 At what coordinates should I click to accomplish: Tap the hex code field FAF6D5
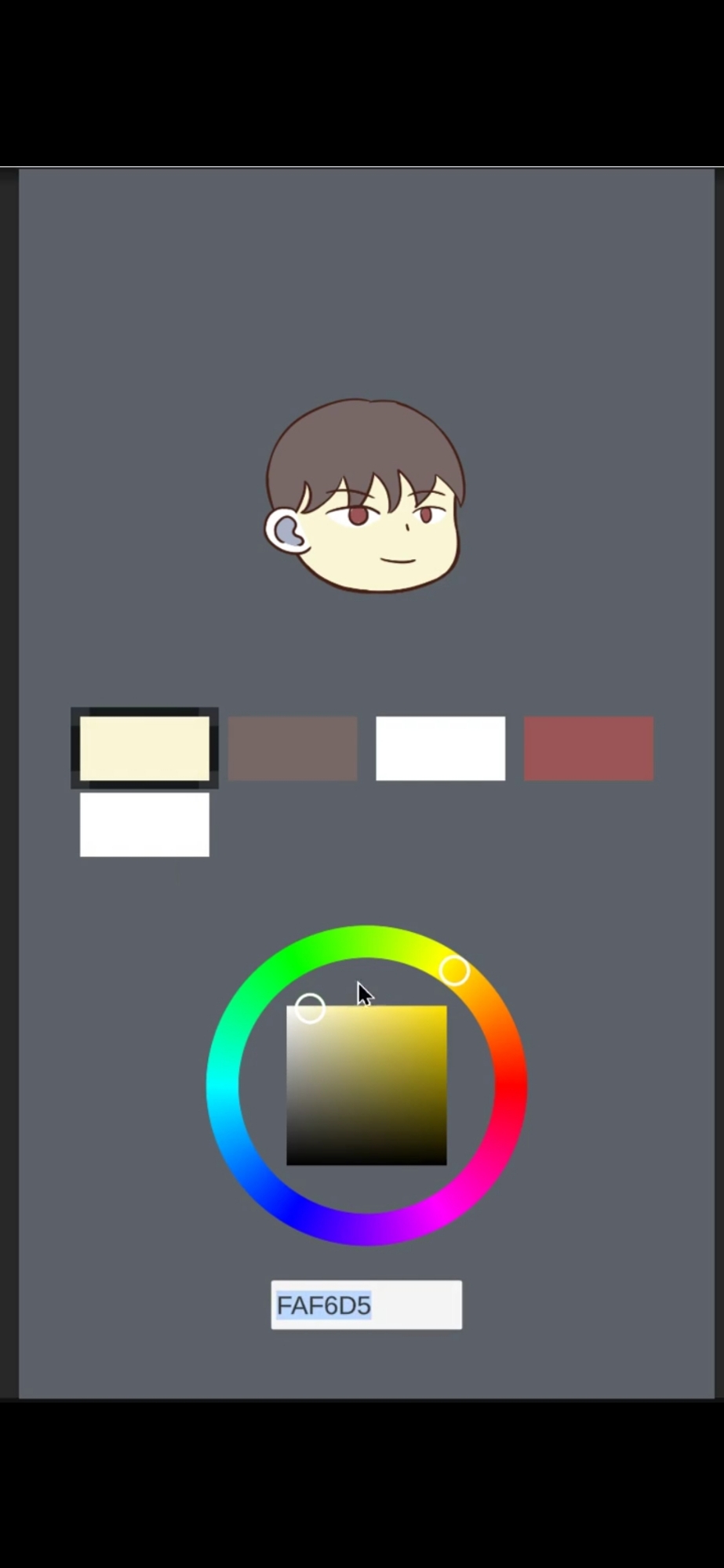(x=366, y=1305)
